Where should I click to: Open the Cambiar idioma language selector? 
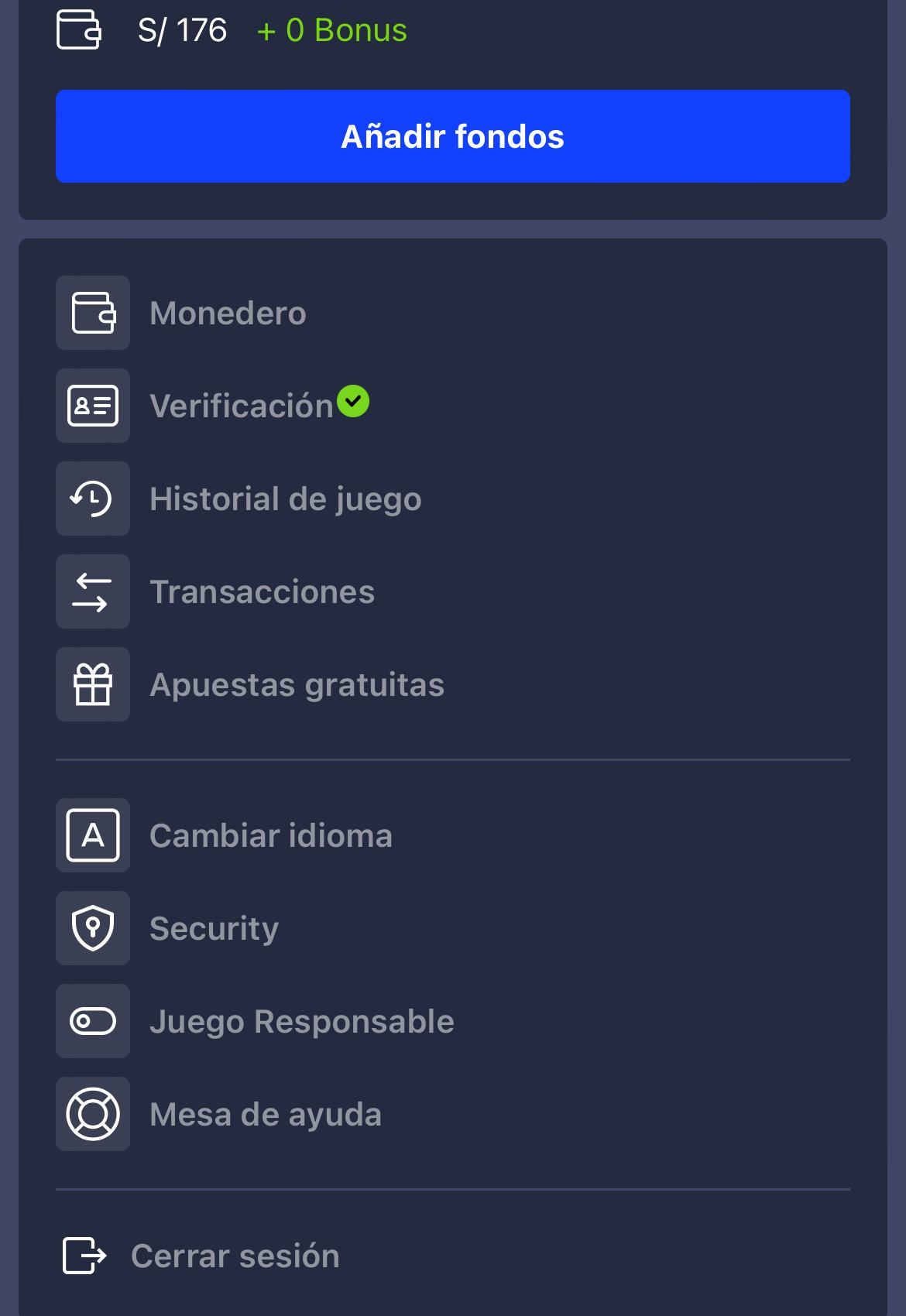pyautogui.click(x=271, y=835)
